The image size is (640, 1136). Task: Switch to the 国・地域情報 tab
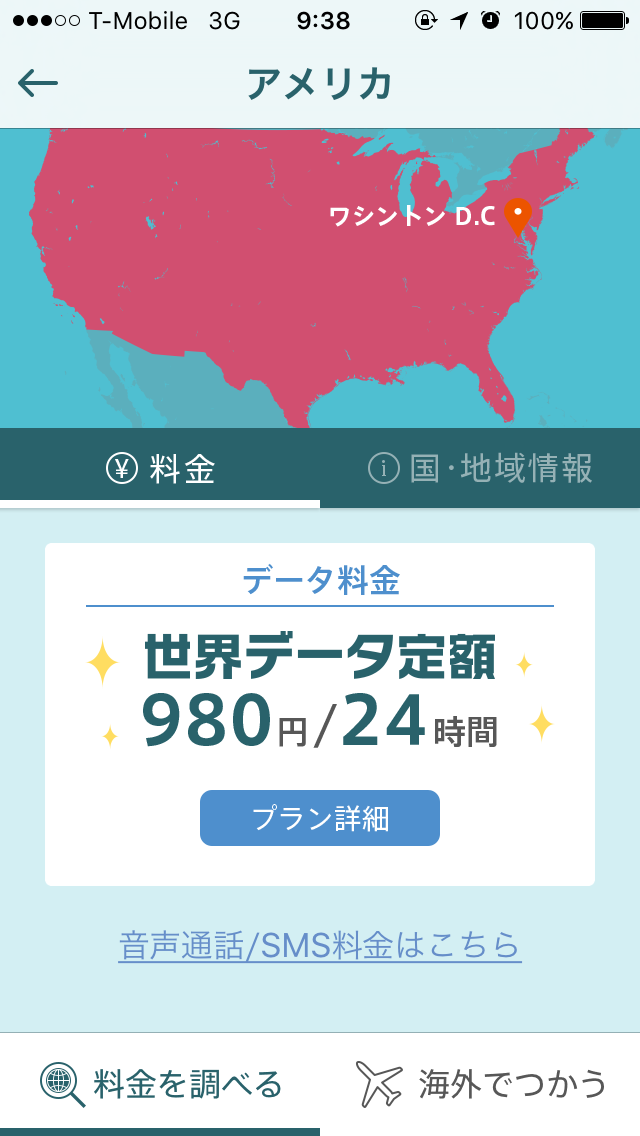[x=480, y=468]
